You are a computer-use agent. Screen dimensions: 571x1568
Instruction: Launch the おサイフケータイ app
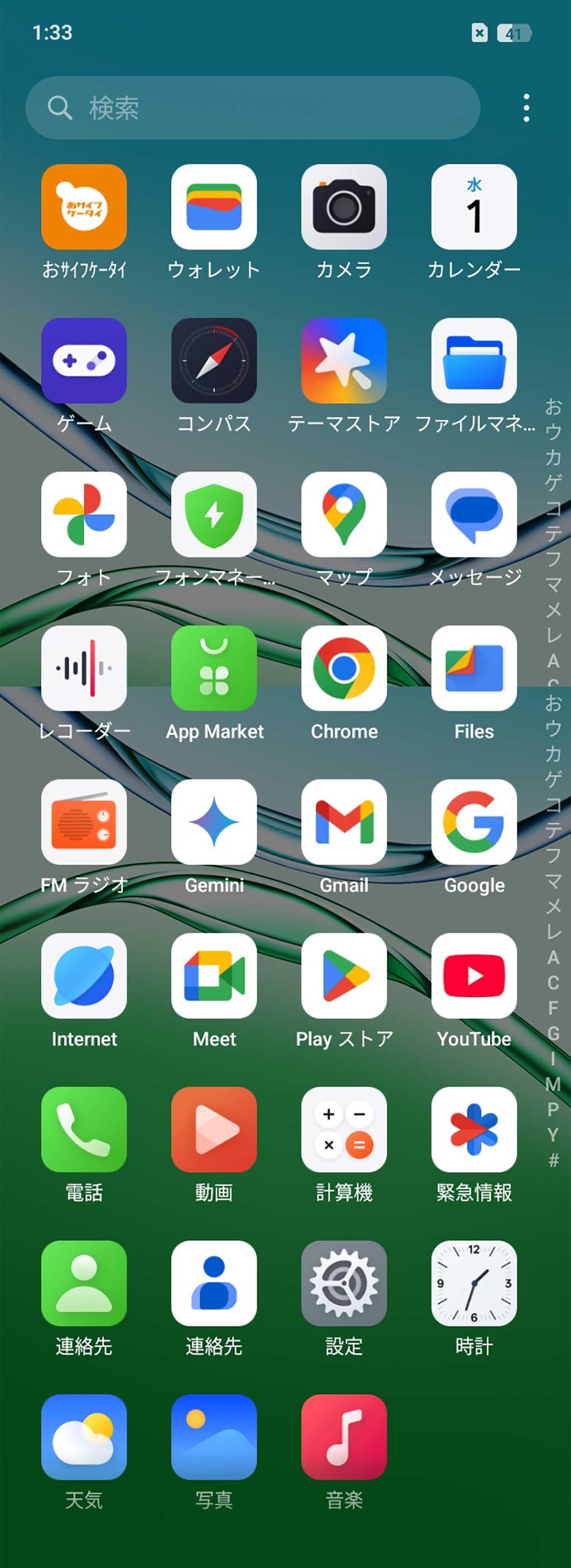click(x=84, y=207)
